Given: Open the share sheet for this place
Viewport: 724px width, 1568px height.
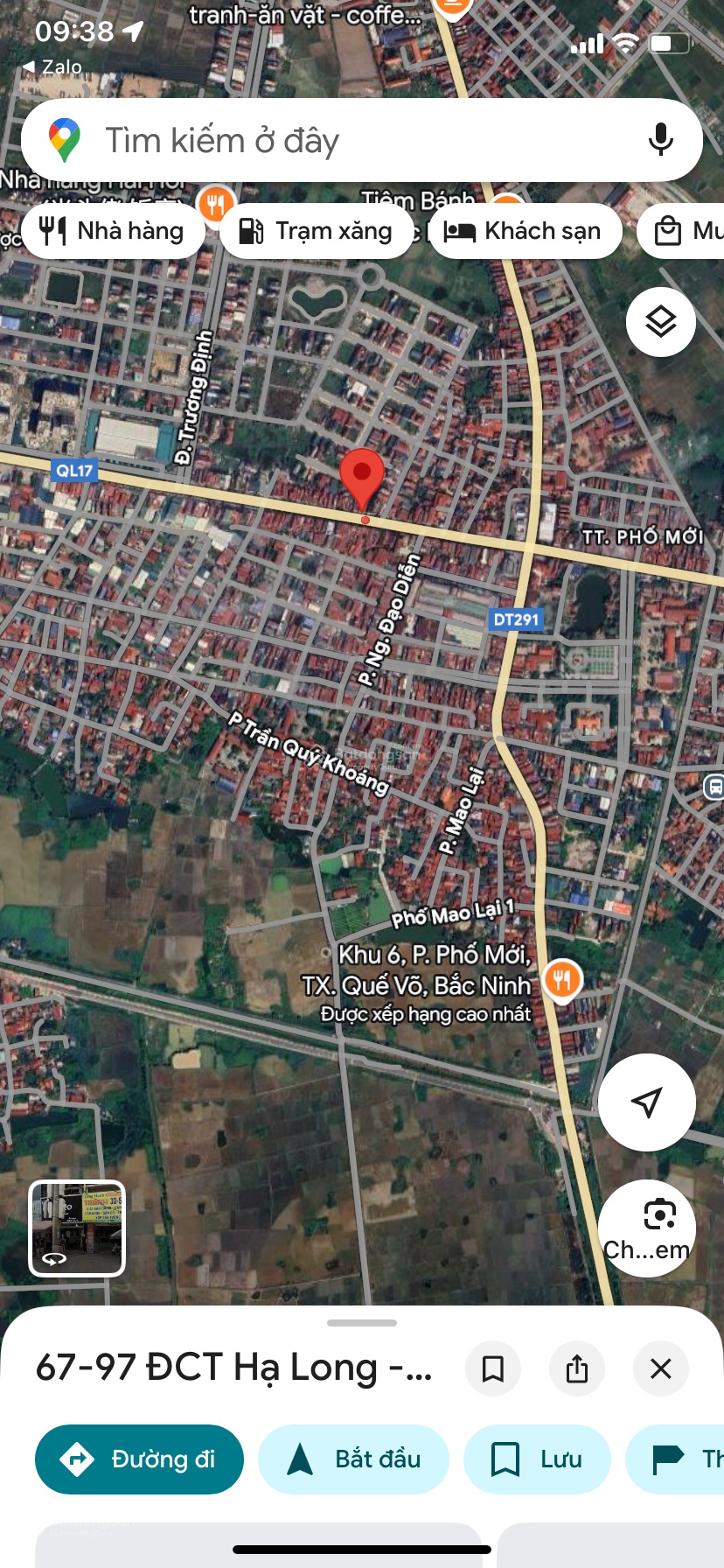Looking at the screenshot, I should click(x=577, y=1368).
